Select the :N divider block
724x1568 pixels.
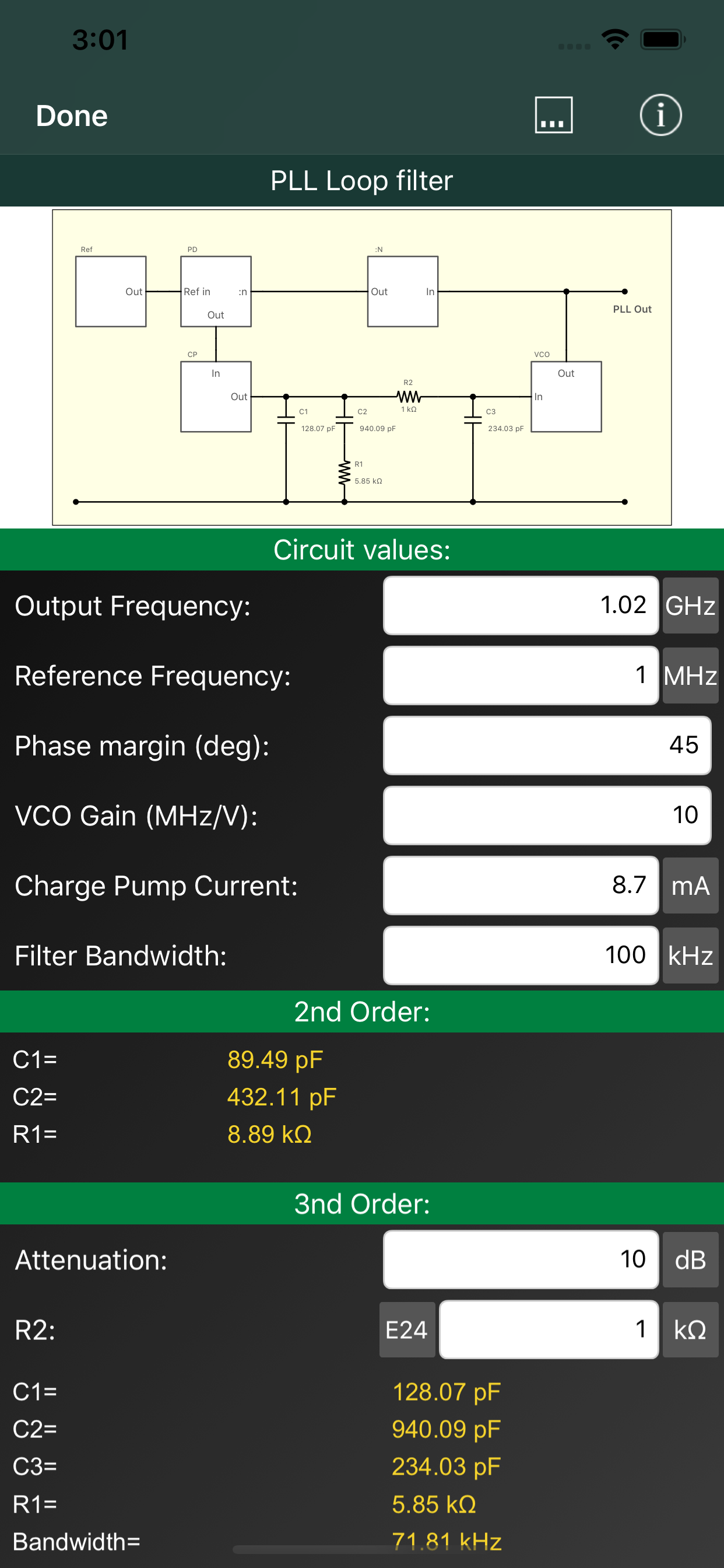pos(402,291)
